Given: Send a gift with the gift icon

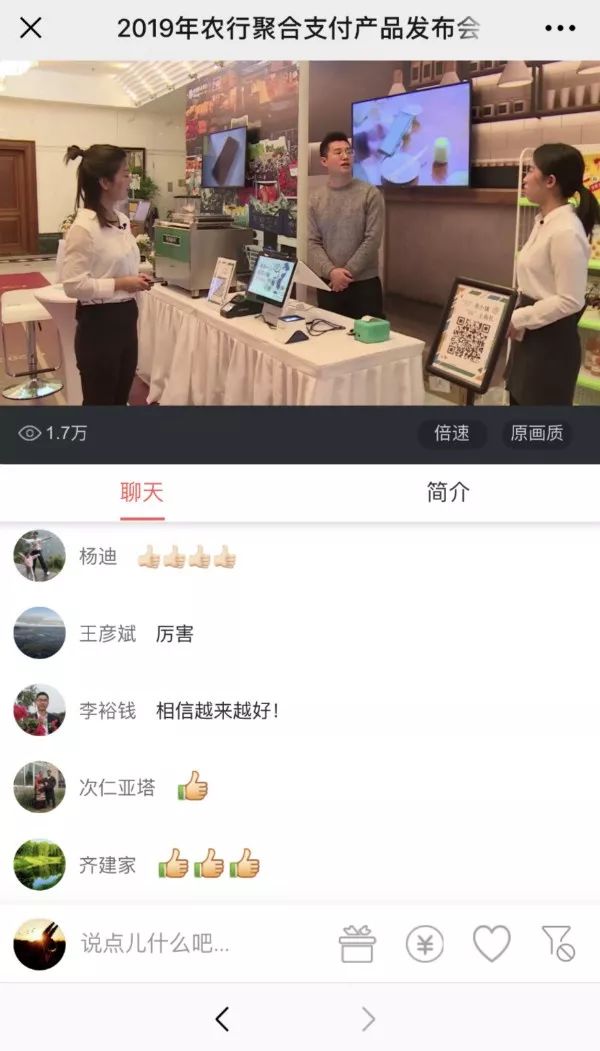Looking at the screenshot, I should coord(357,943).
